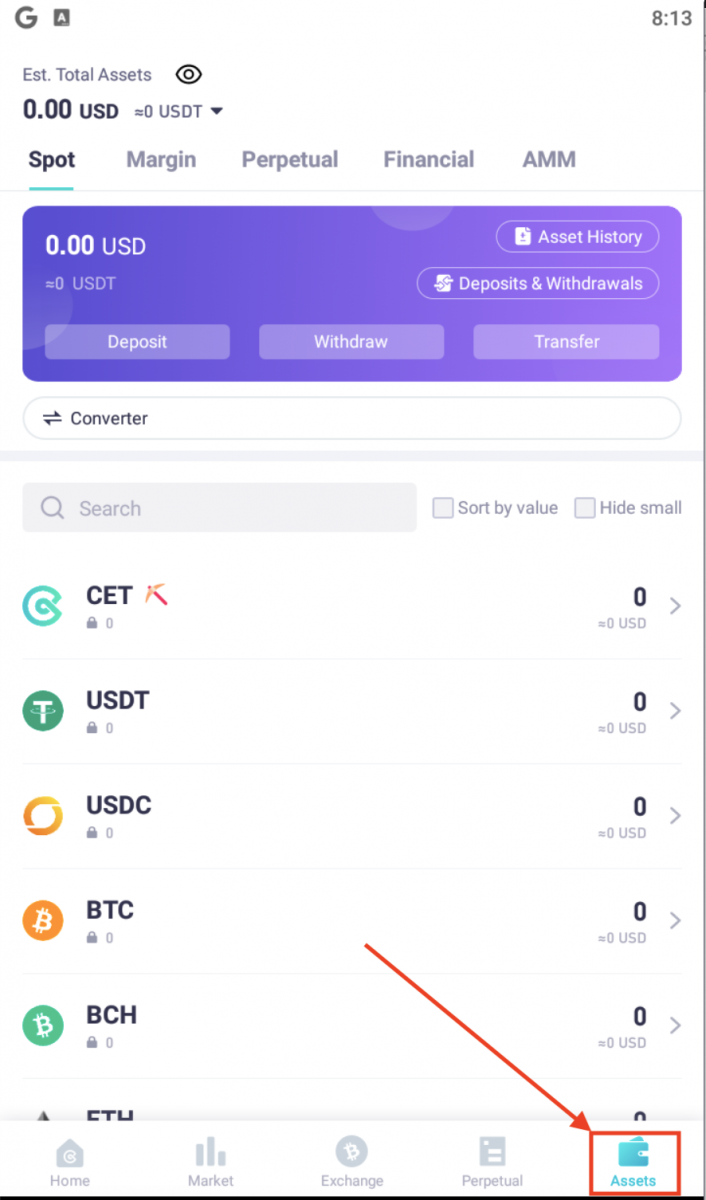The image size is (706, 1200).
Task: Switch to the Perpetual top tab
Action: tap(290, 160)
